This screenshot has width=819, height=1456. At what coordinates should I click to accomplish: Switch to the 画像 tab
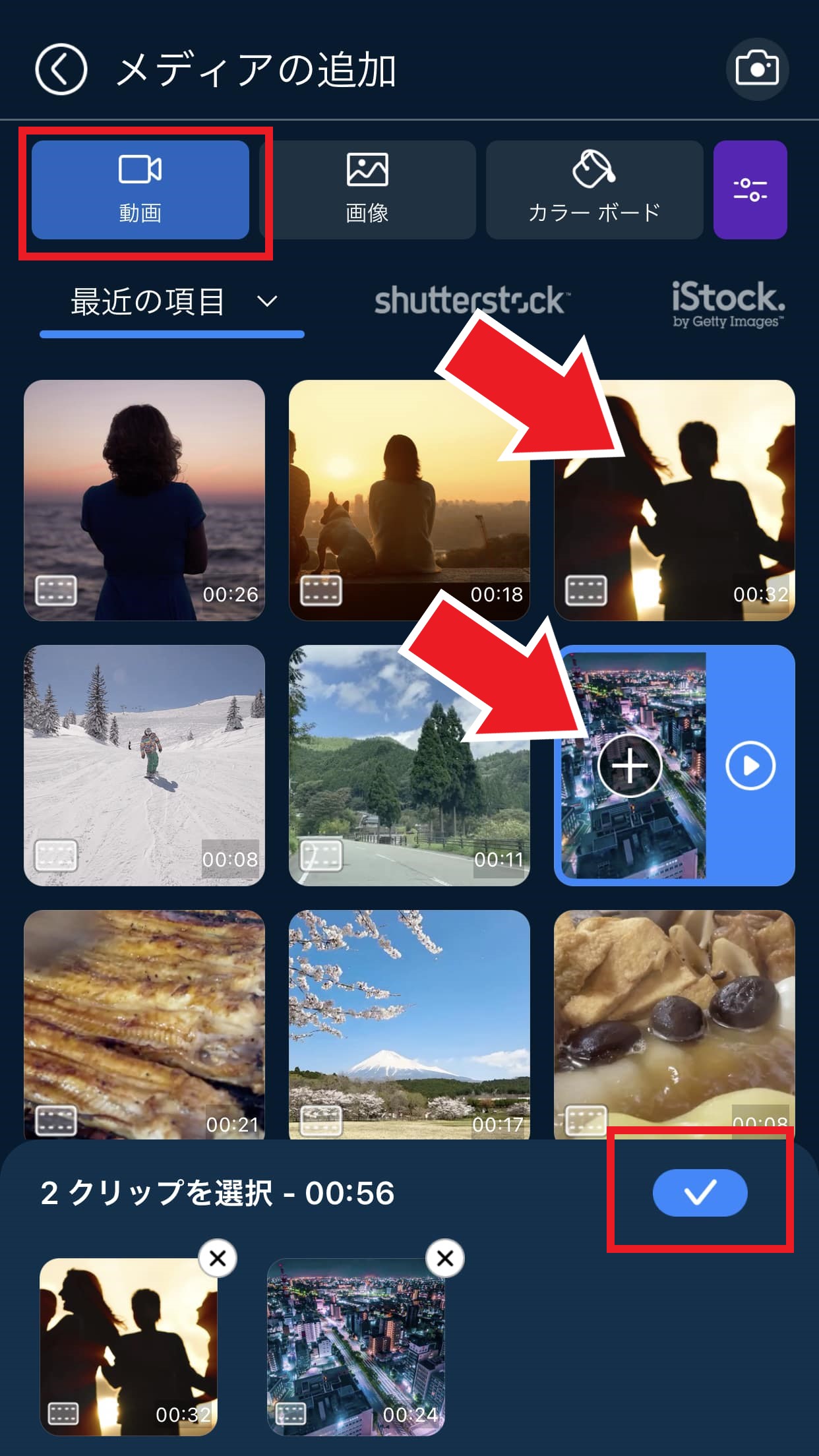(367, 190)
